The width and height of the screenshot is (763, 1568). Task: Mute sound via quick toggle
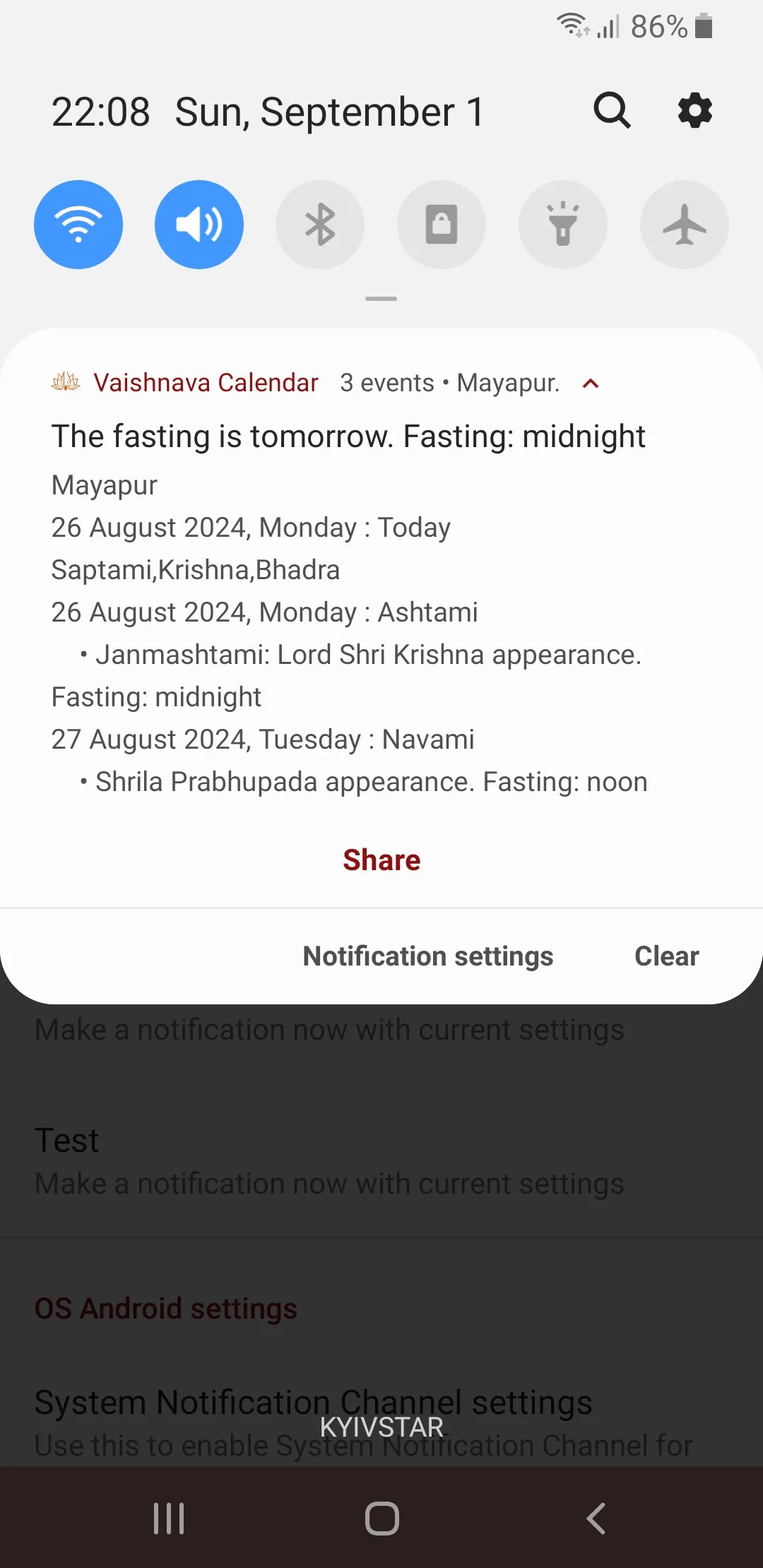click(199, 225)
